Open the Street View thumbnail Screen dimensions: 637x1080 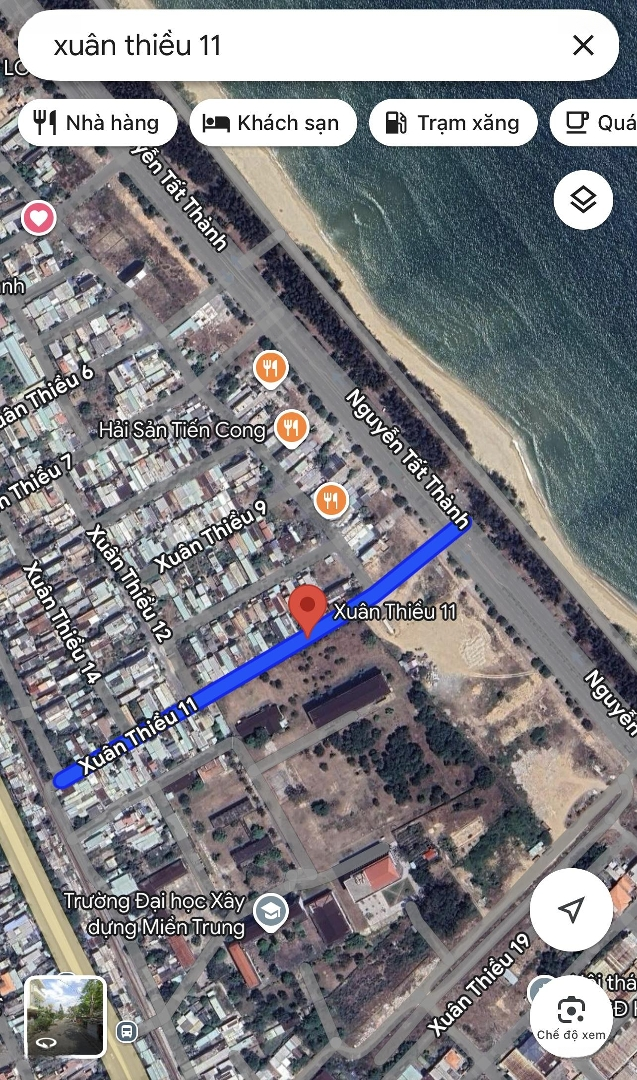click(66, 1016)
